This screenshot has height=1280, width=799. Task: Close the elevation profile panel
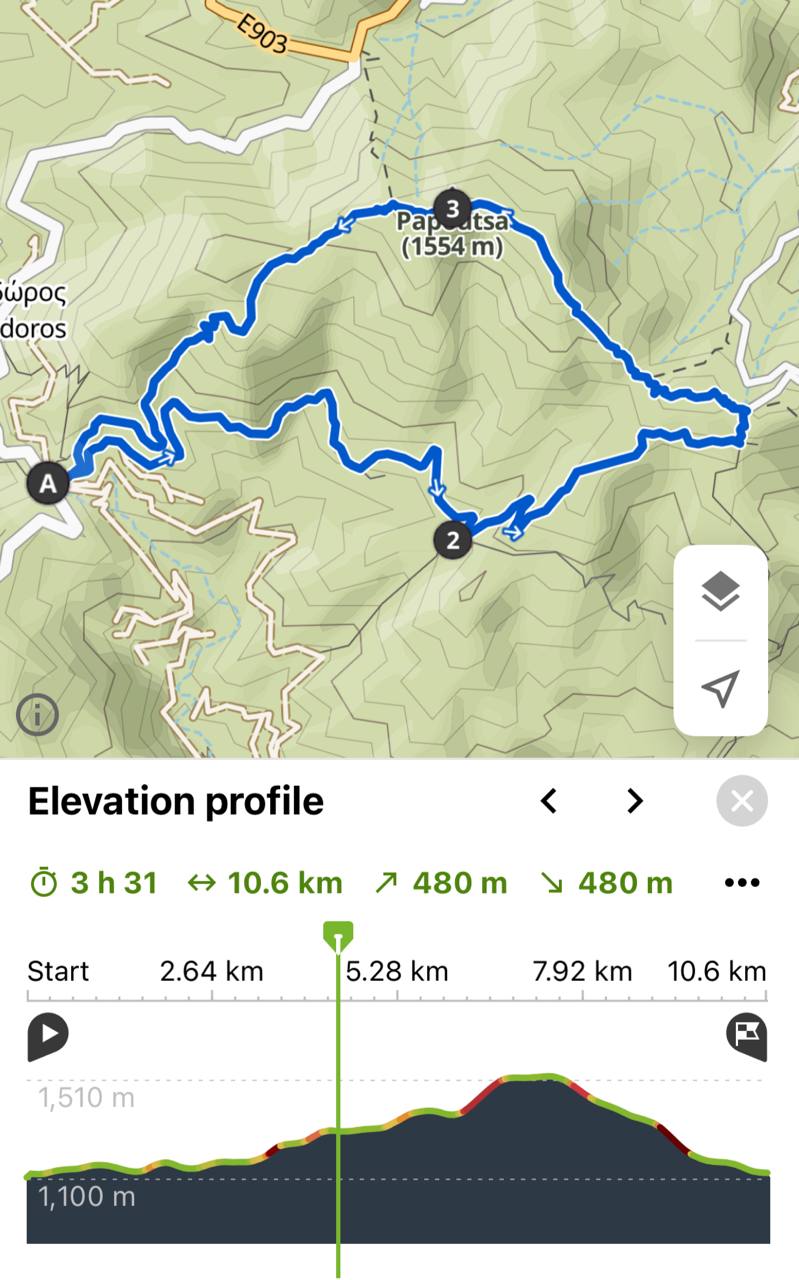point(742,801)
